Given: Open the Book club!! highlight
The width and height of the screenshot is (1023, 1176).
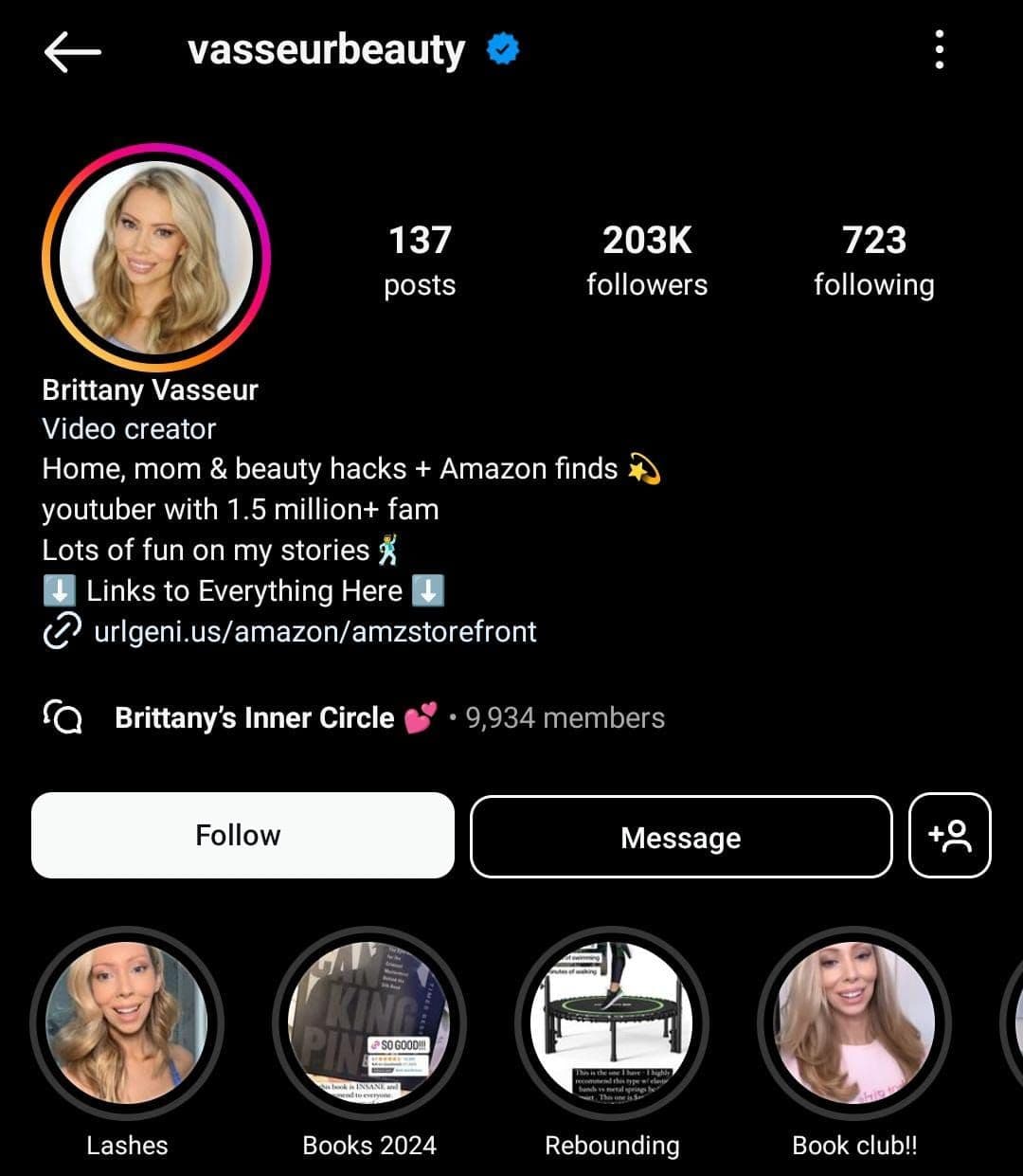Looking at the screenshot, I should [854, 1023].
